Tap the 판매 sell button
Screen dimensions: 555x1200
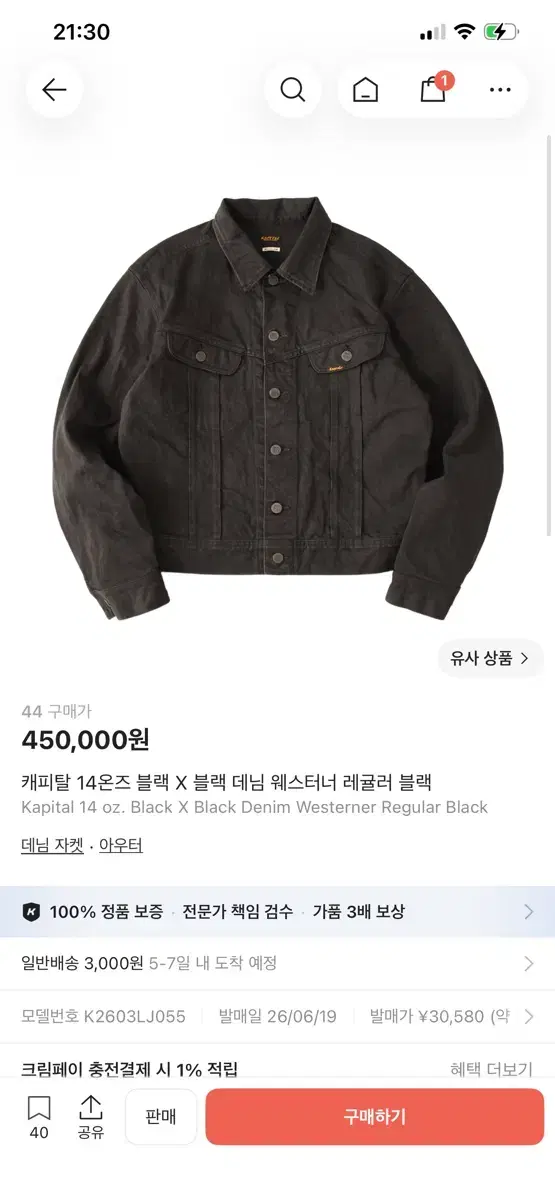(x=161, y=1117)
